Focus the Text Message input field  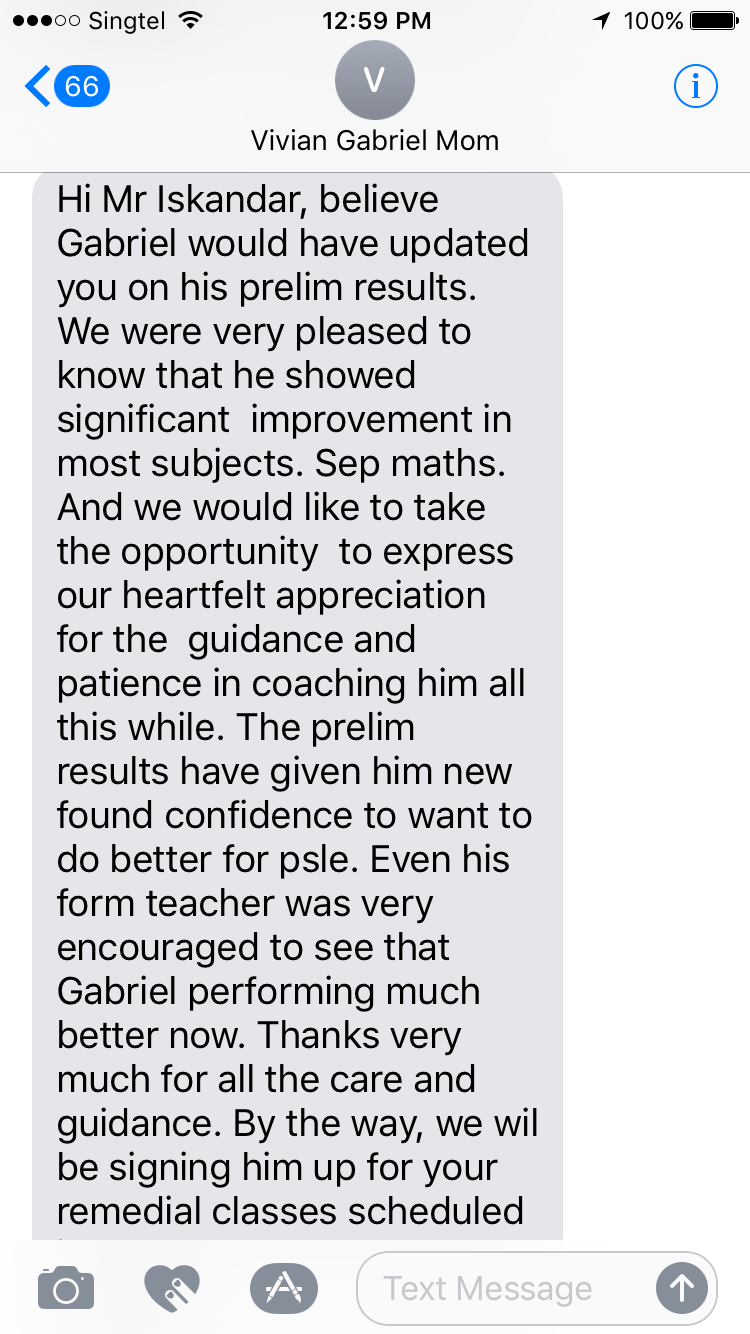tap(500, 1289)
